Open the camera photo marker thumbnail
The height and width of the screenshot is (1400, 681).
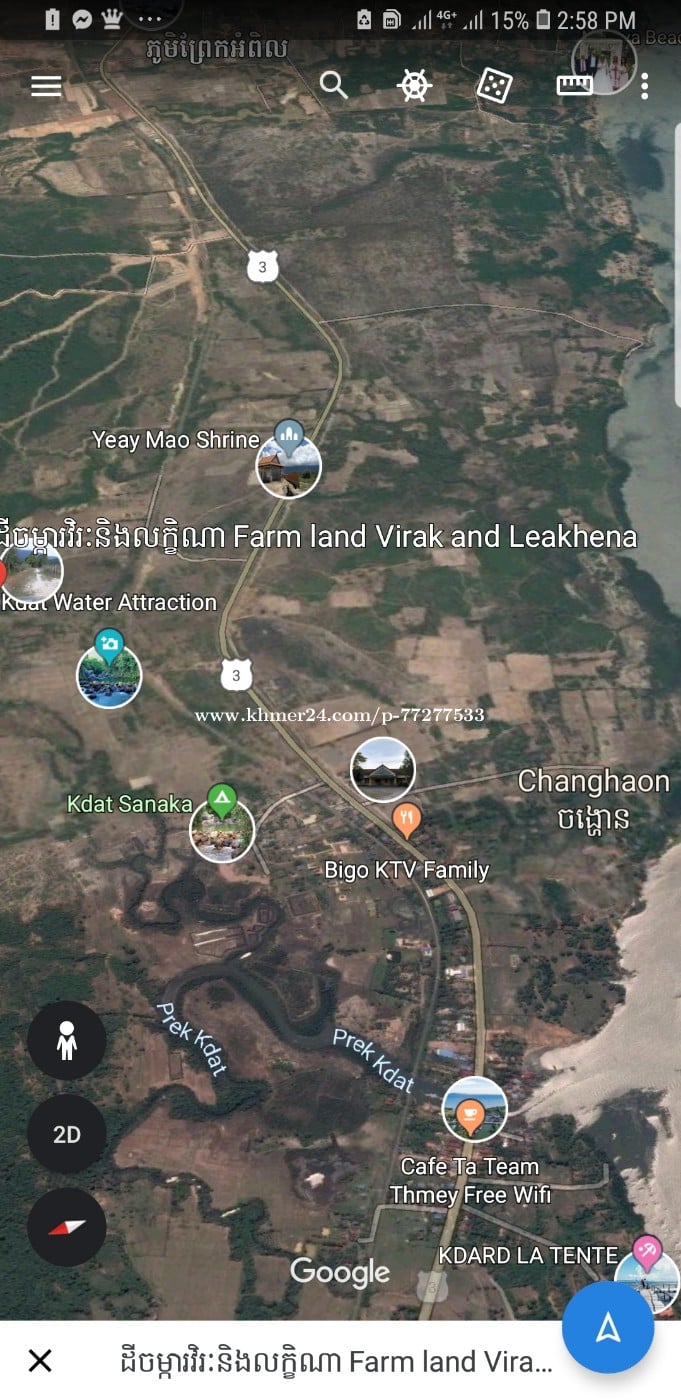click(109, 674)
